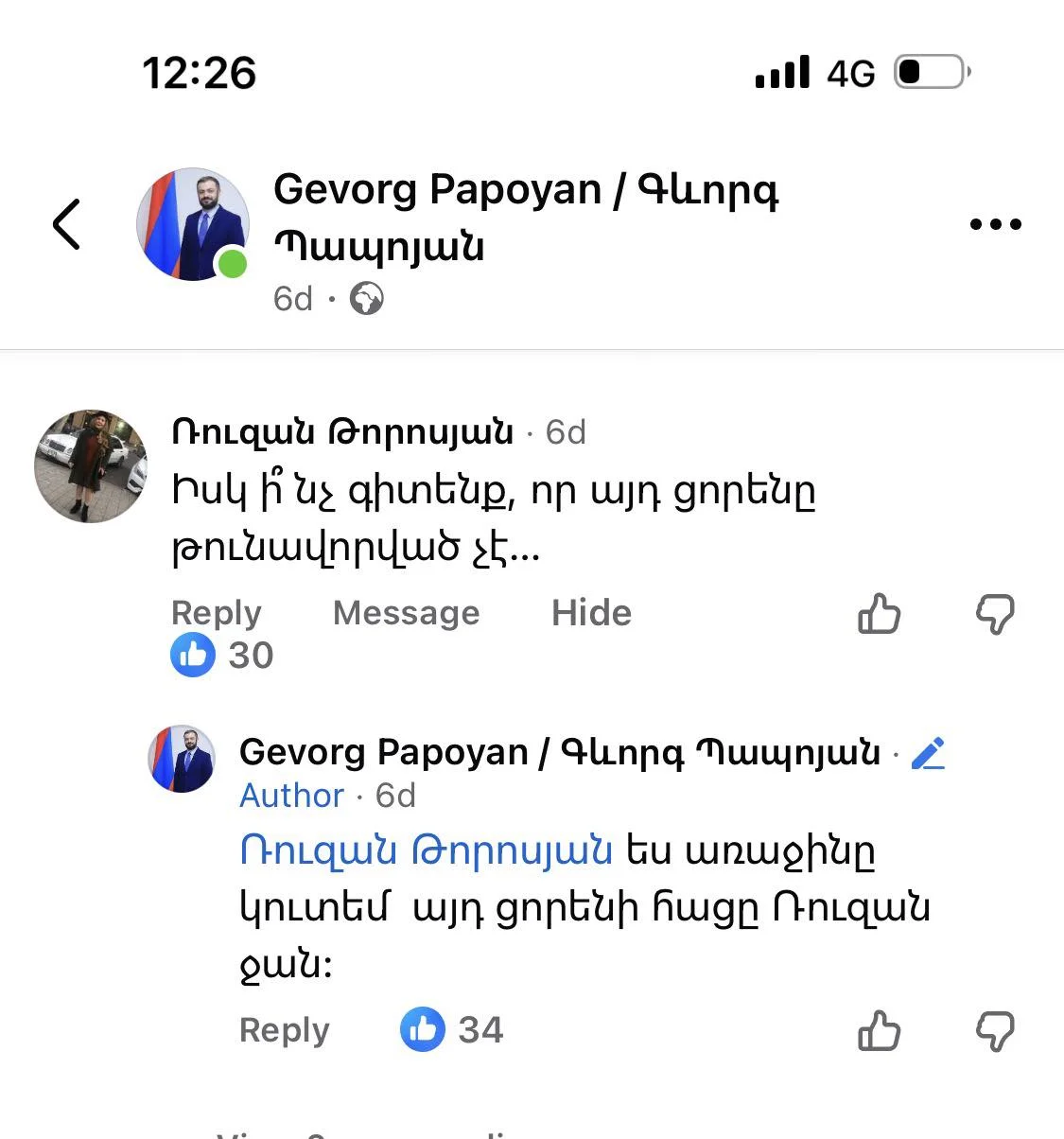The width and height of the screenshot is (1064, 1139).
Task: View the 30 reactions on the comment
Action: [x=223, y=655]
